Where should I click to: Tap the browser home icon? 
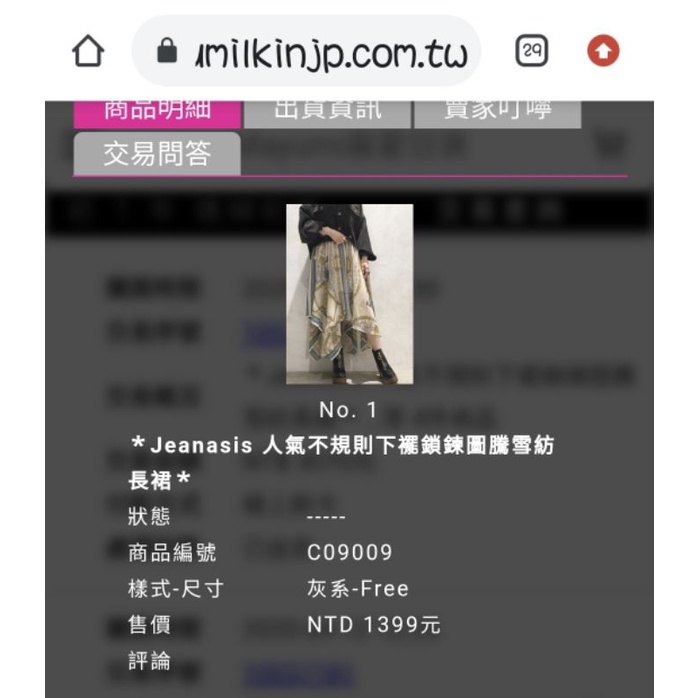click(x=88, y=51)
